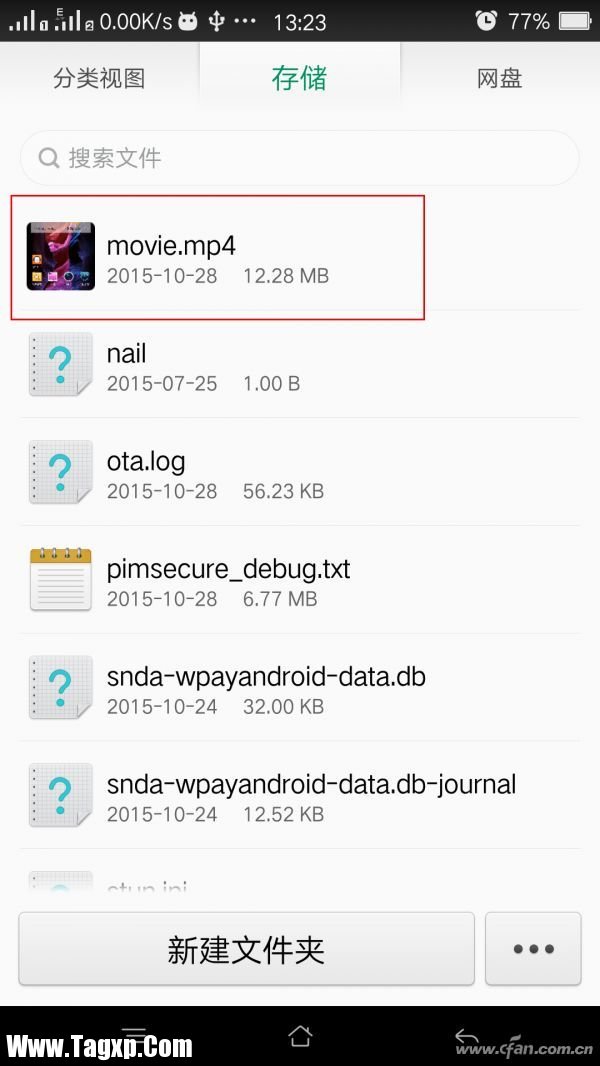Select the 存储 tab
Screen dimensions: 600x1066
pyautogui.click(x=299, y=78)
